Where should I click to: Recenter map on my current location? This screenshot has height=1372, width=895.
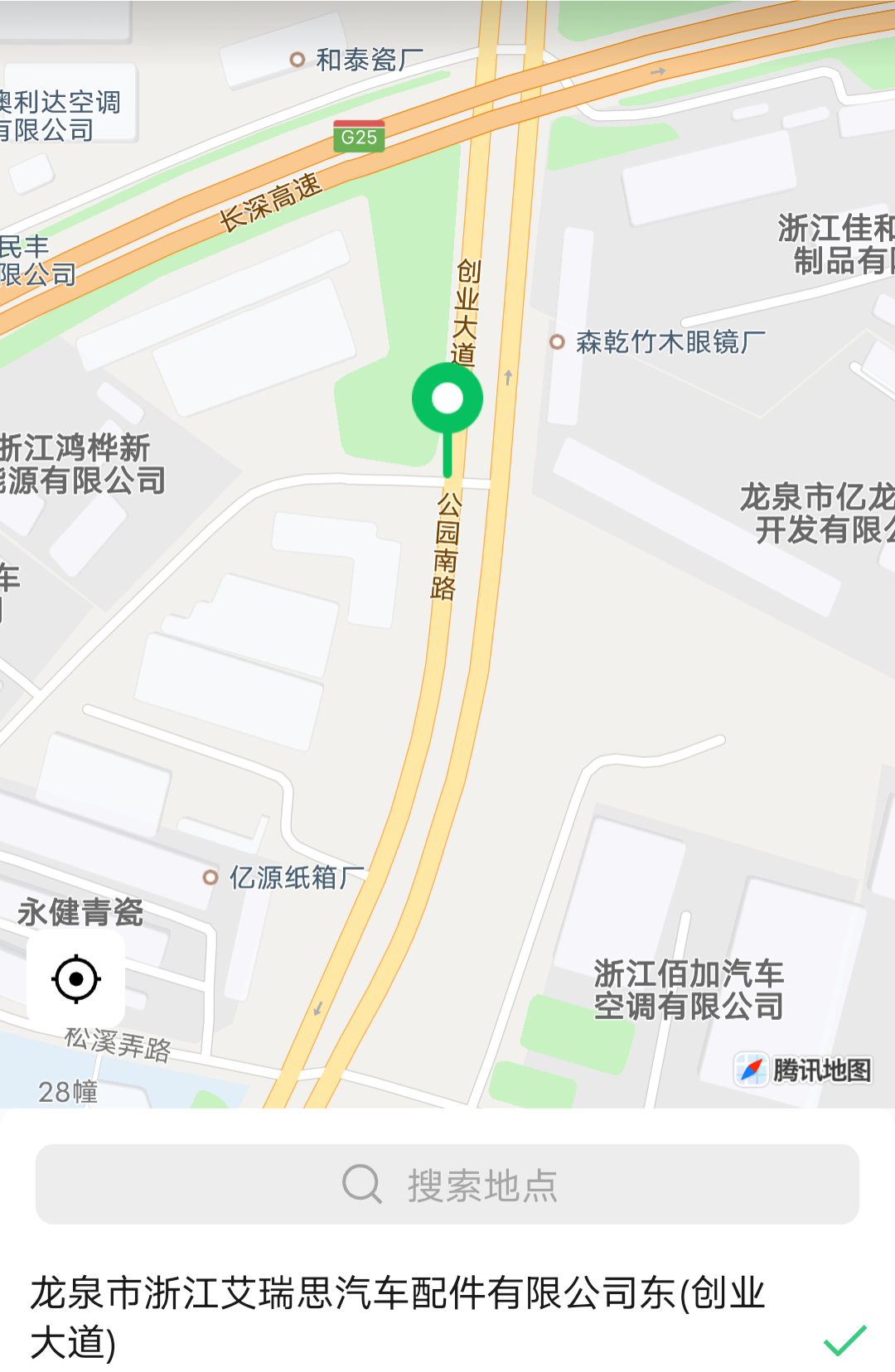pos(76,978)
